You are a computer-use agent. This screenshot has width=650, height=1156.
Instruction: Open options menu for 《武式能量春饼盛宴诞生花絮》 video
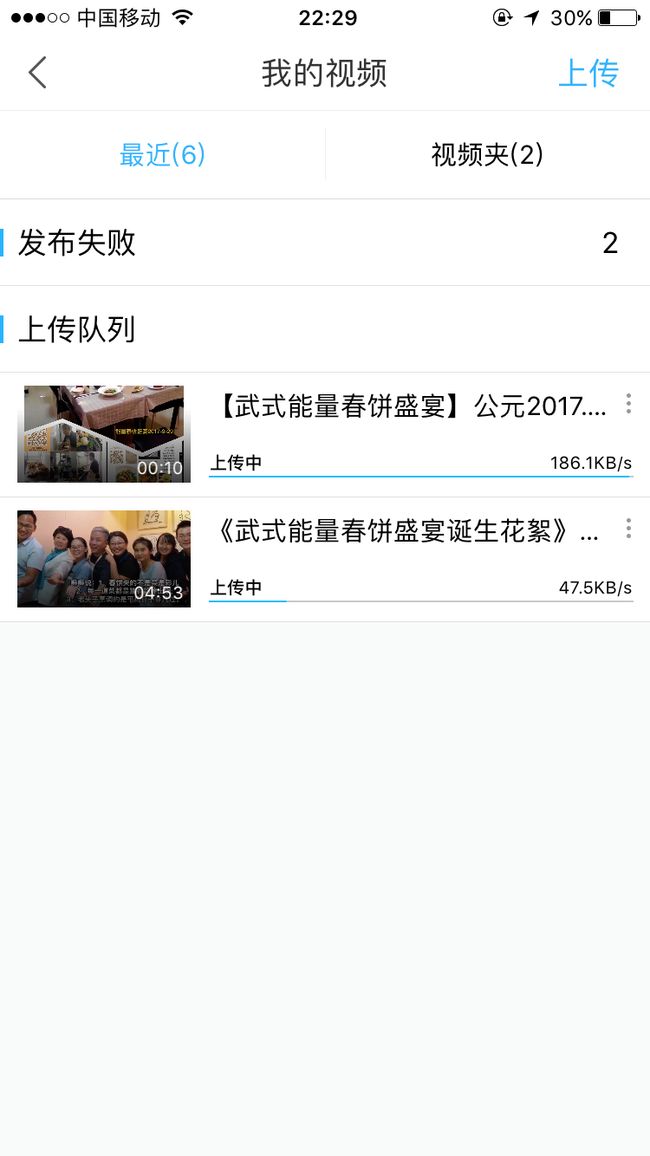pyautogui.click(x=628, y=528)
